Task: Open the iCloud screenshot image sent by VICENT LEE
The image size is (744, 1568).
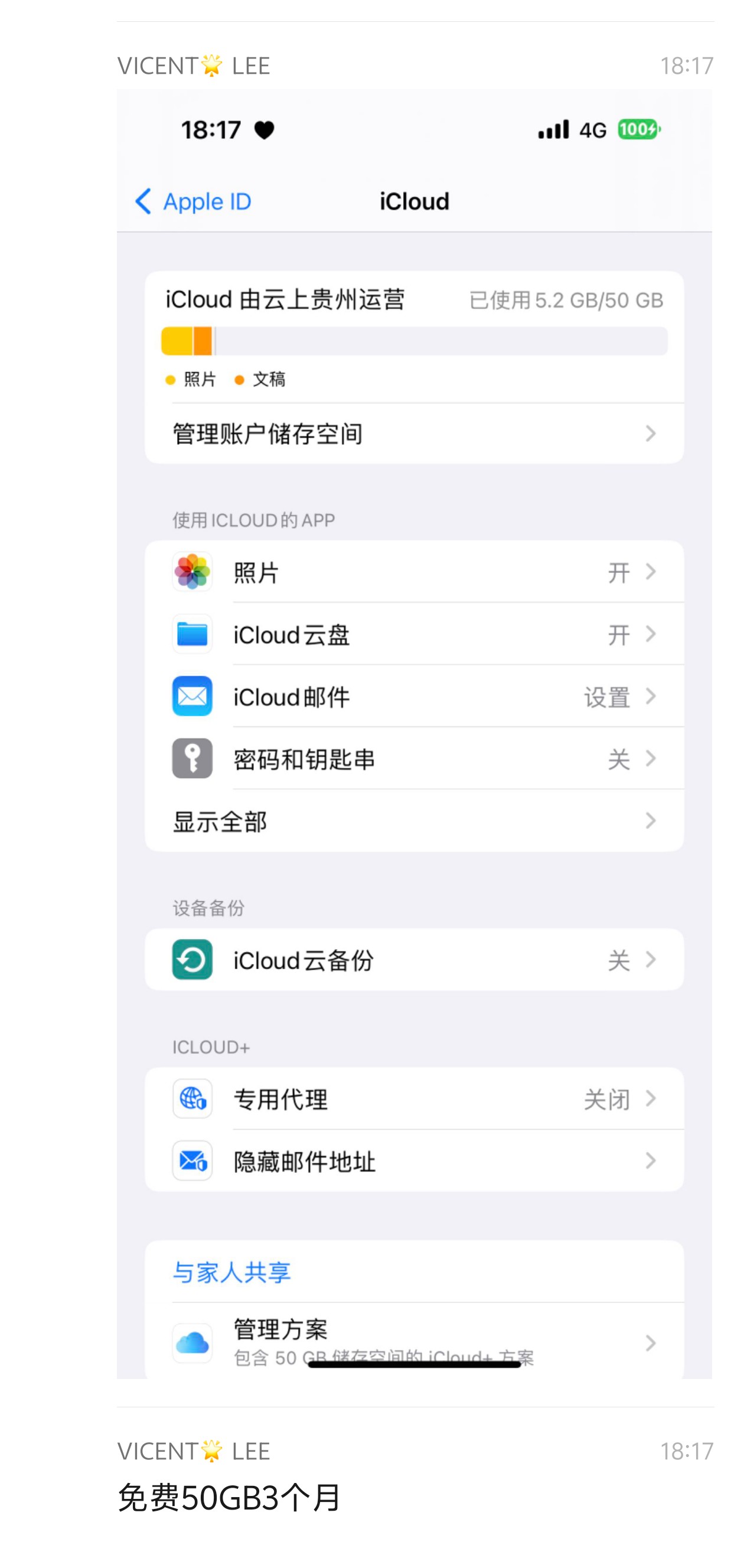Action: 415,734
